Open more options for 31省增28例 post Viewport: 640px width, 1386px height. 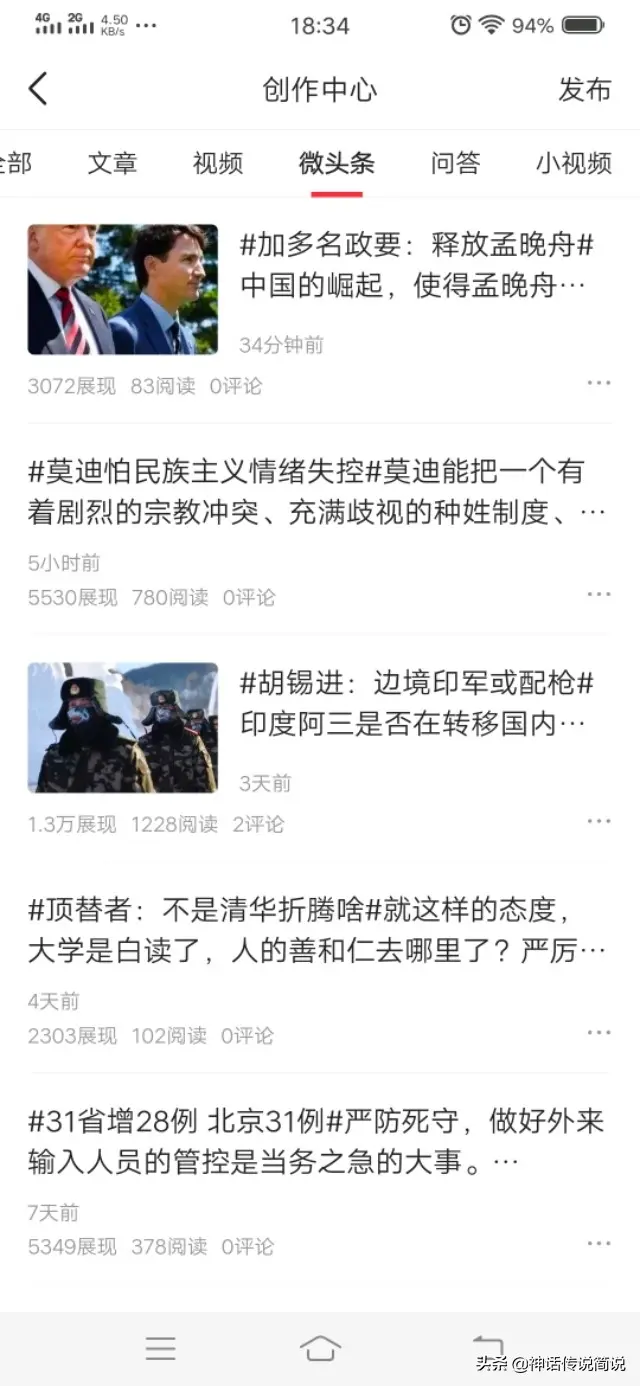pyautogui.click(x=598, y=1243)
